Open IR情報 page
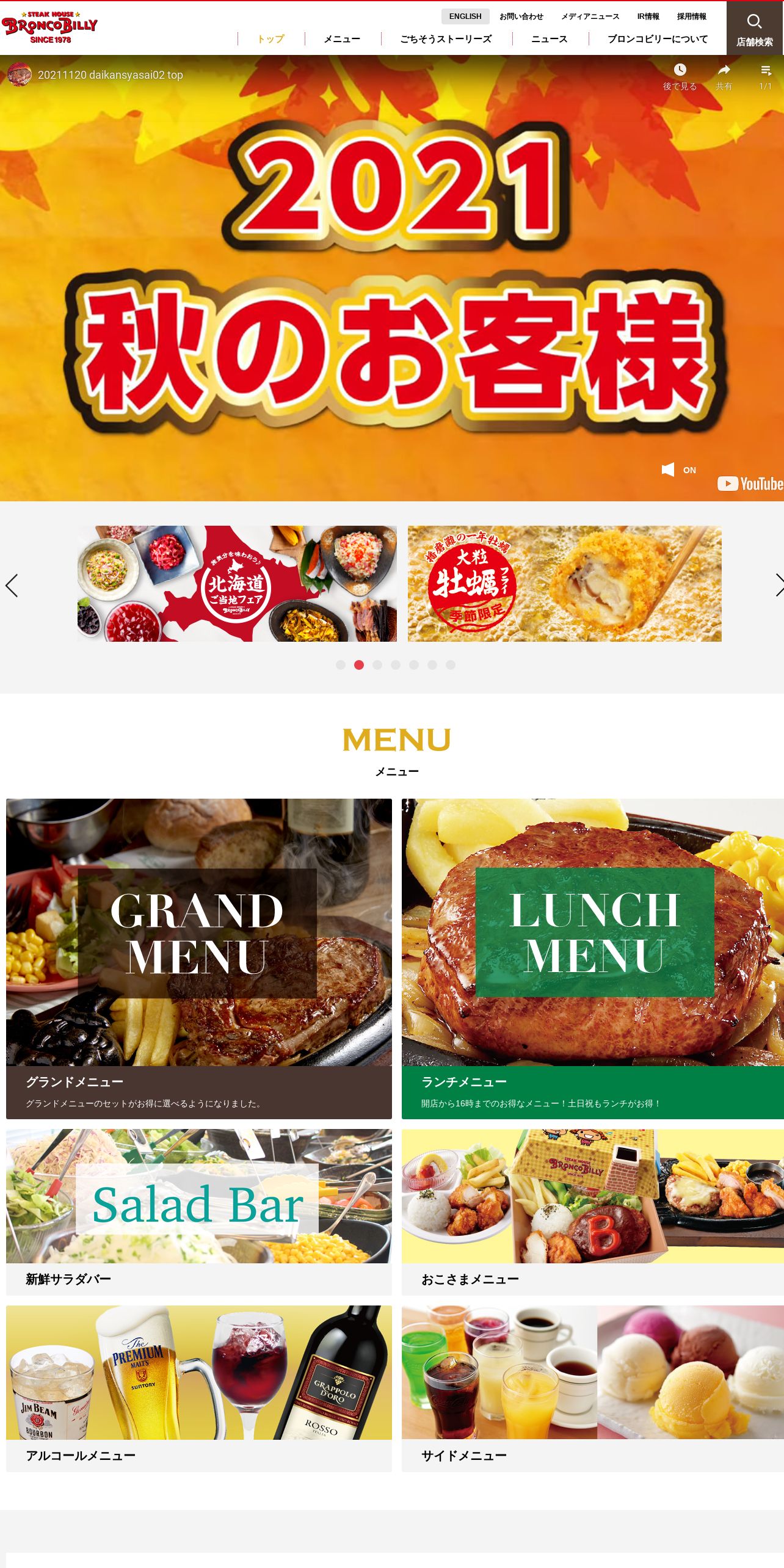Image resolution: width=784 pixels, height=1568 pixels. point(648,16)
